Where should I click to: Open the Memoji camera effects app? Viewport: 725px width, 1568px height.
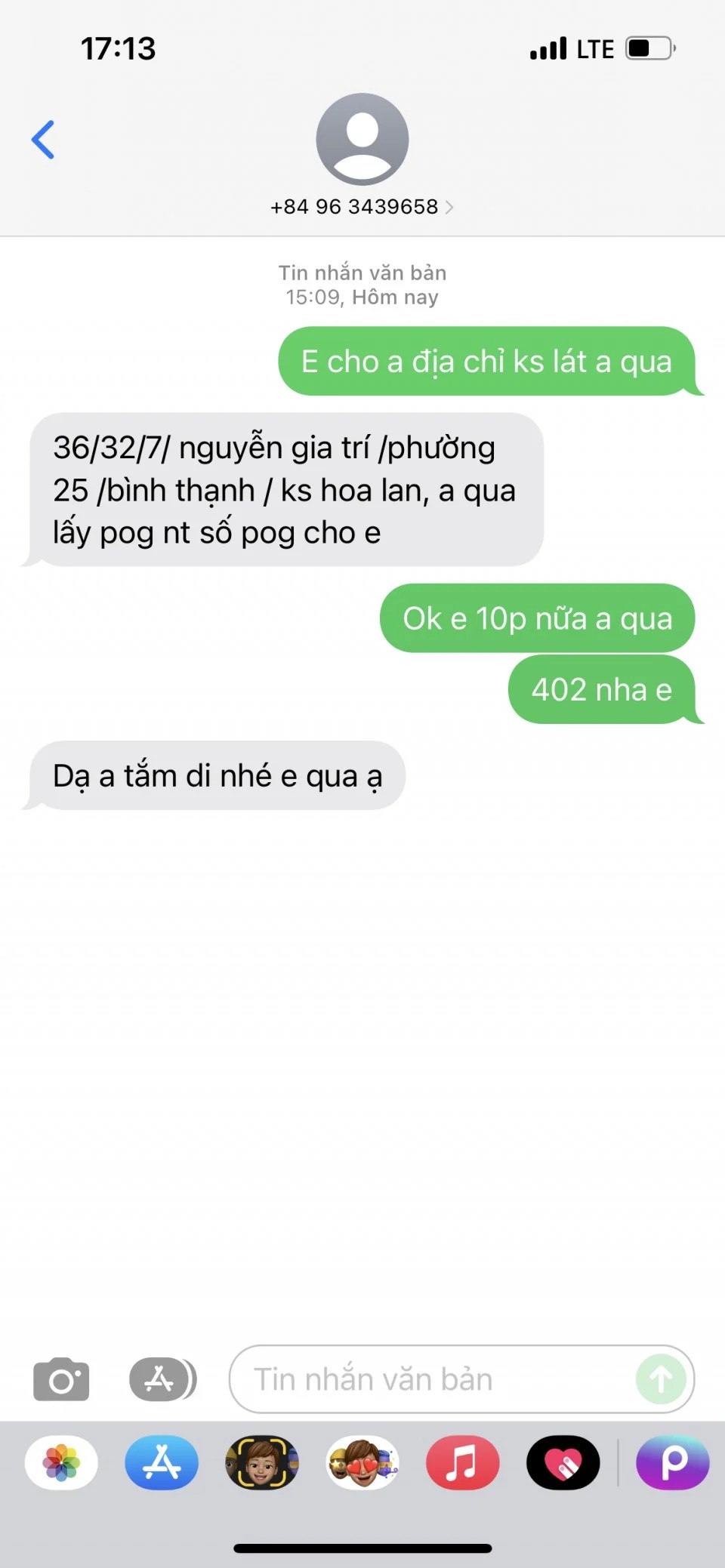[x=262, y=1462]
